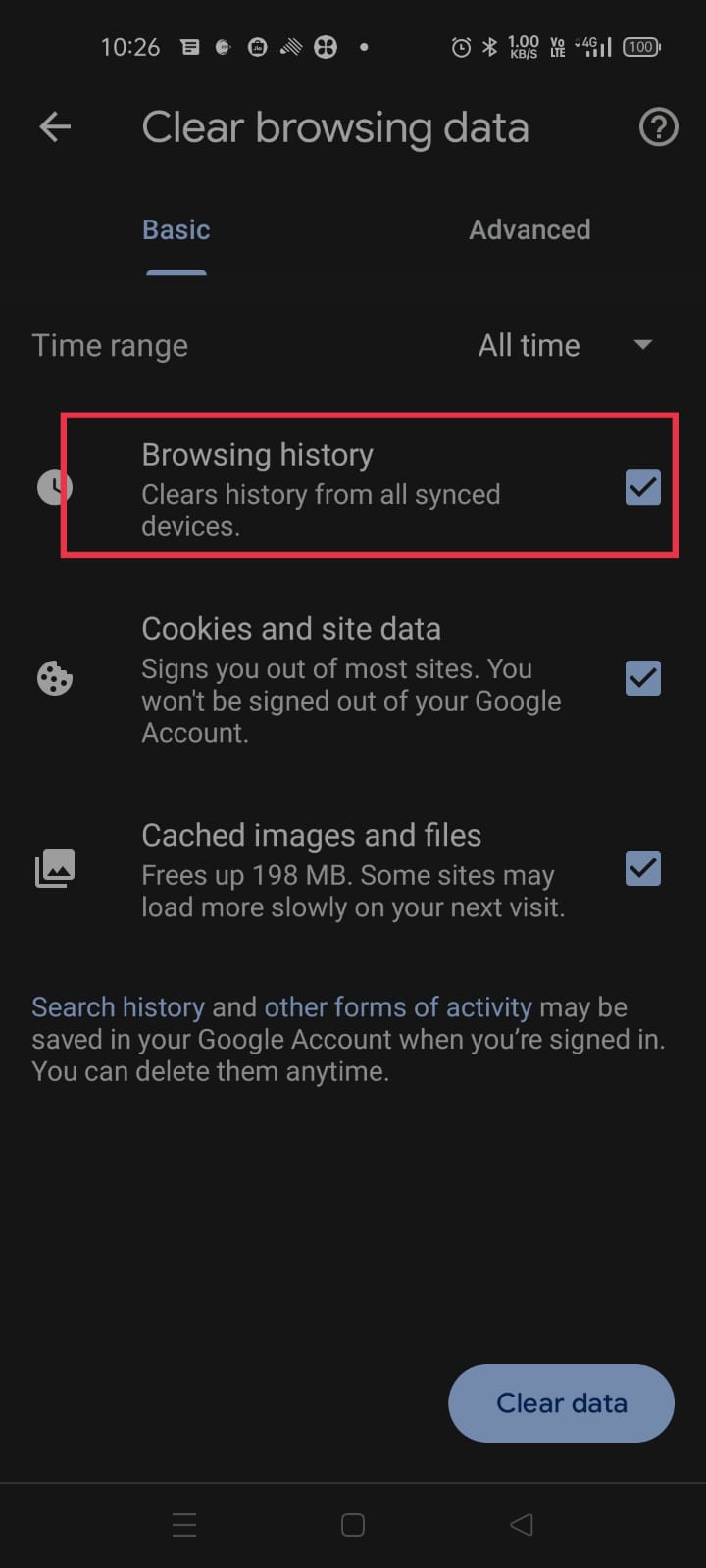Open the other forms of activity link
This screenshot has width=706, height=1568.
[398, 1007]
